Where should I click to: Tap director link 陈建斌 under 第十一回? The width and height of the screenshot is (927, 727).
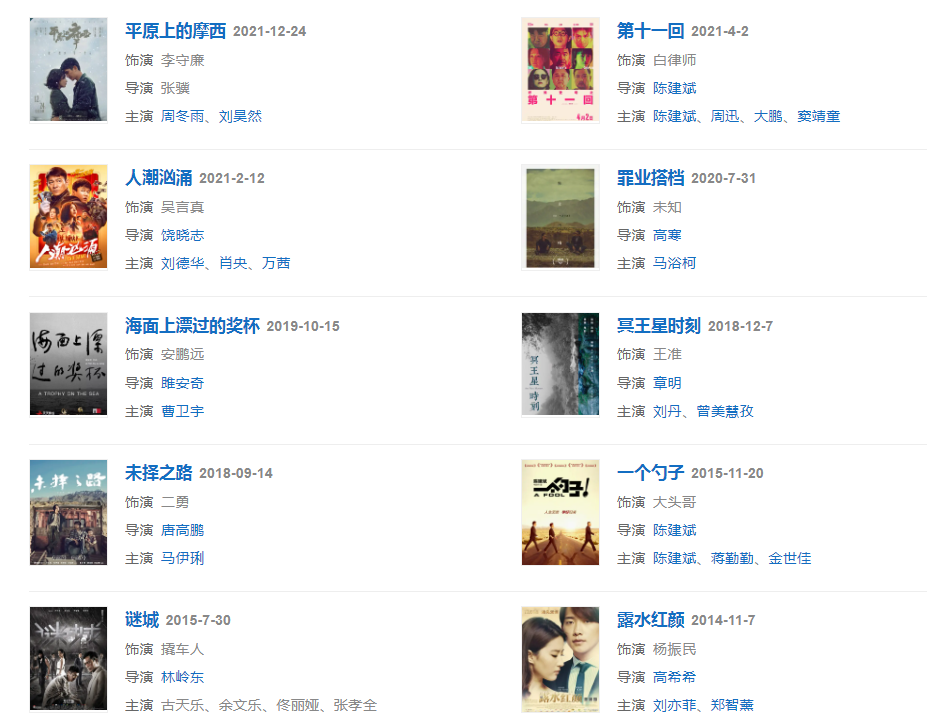[x=674, y=88]
